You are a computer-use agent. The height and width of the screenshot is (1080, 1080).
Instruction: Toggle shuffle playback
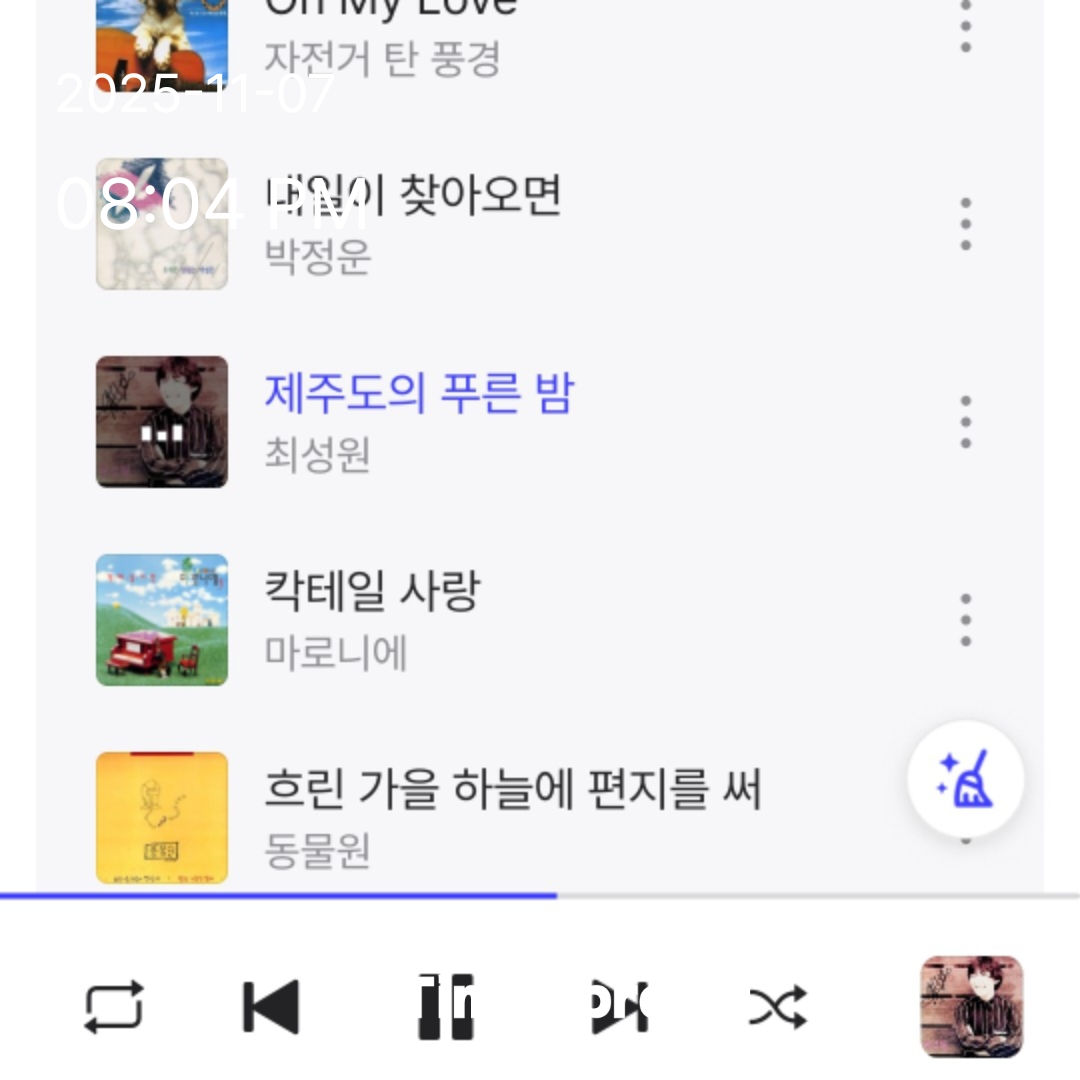coord(778,1006)
